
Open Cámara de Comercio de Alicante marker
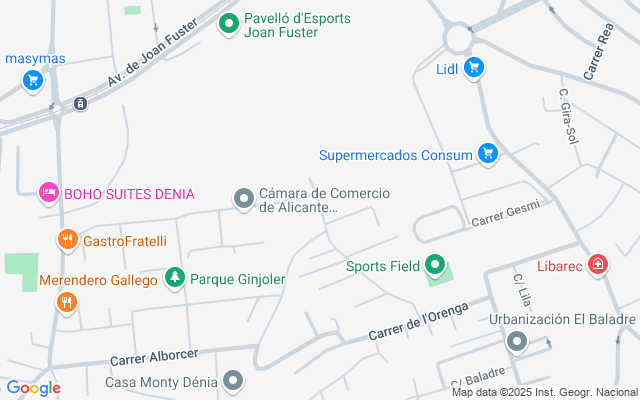pyautogui.click(x=244, y=200)
